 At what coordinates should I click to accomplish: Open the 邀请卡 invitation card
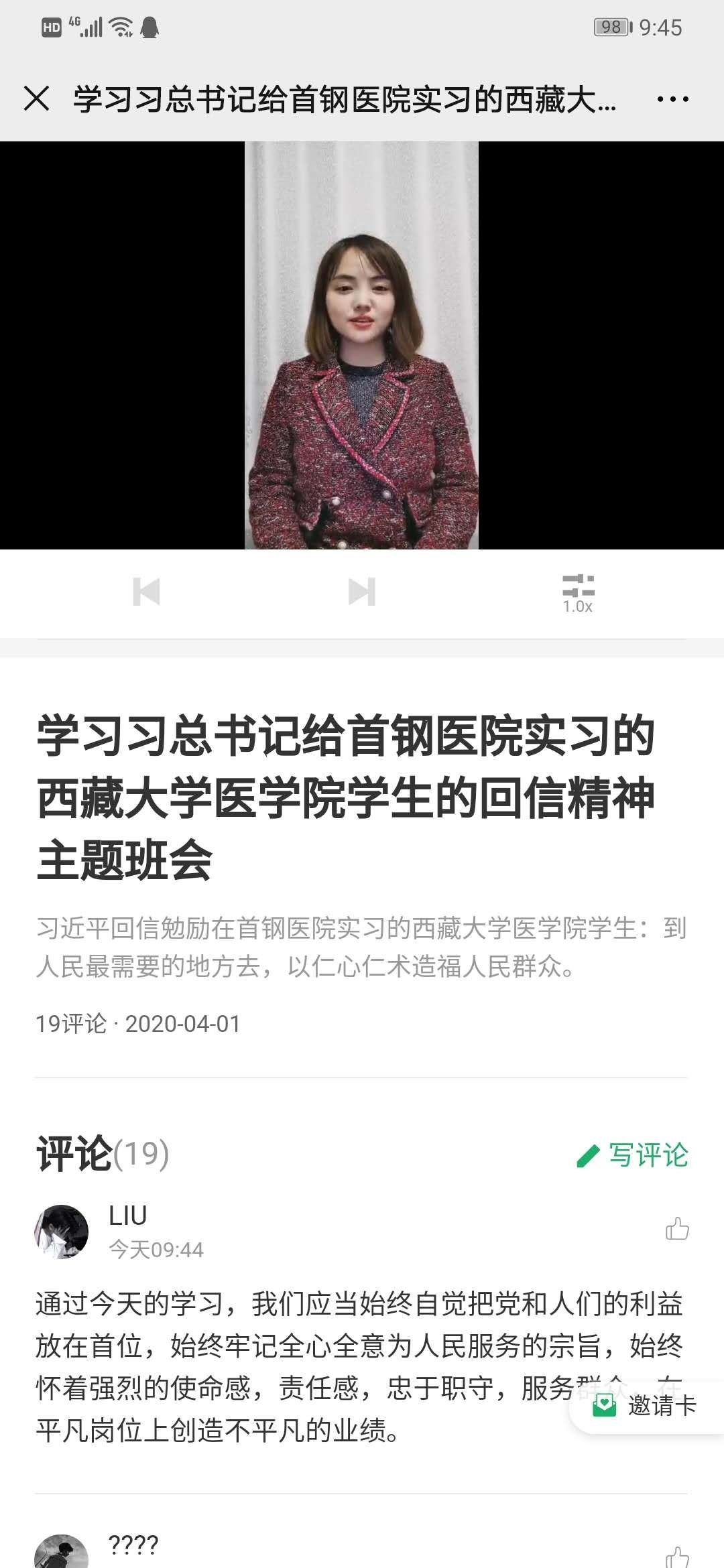tap(646, 1405)
